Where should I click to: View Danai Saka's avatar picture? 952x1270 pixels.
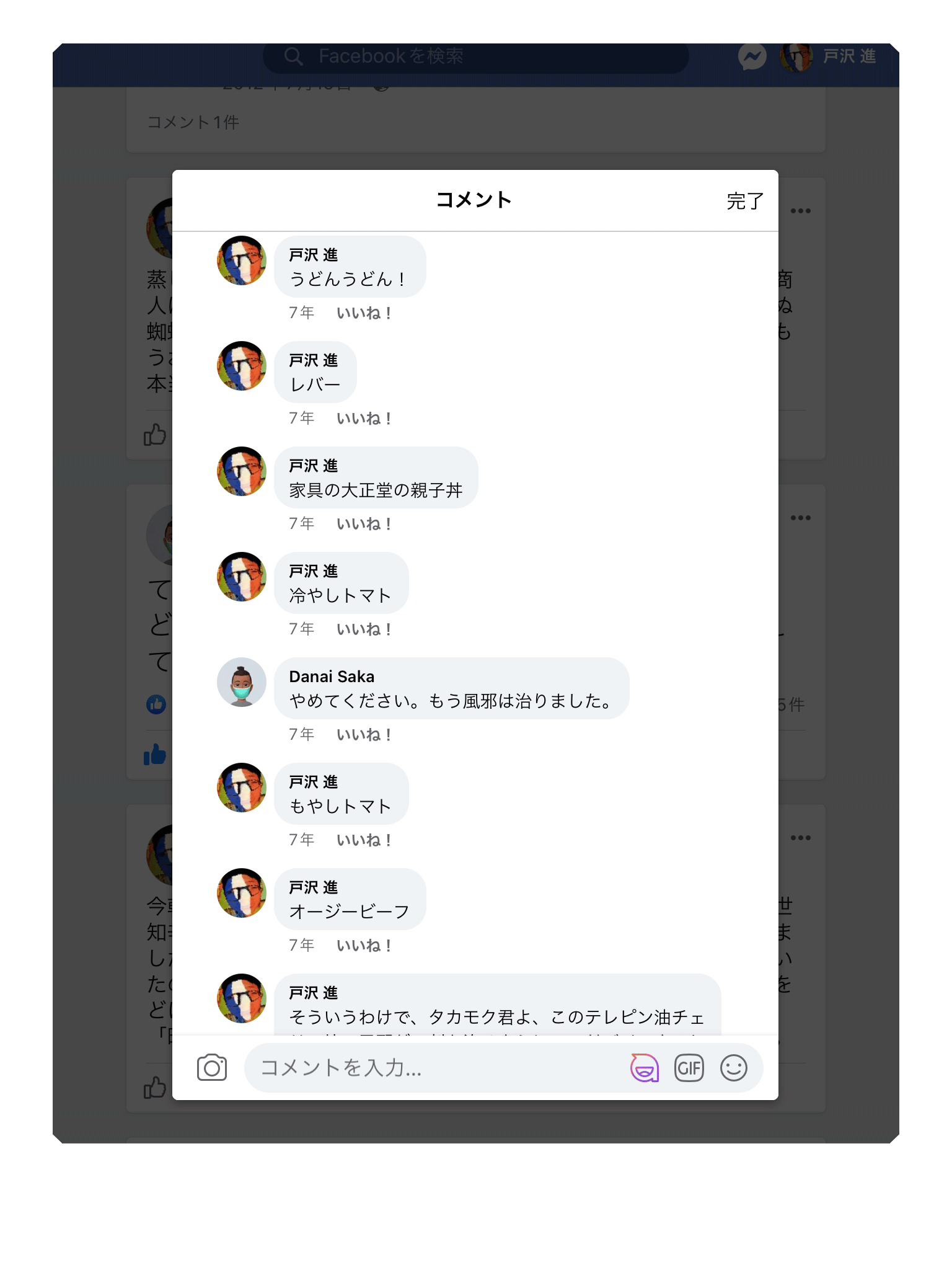point(242,682)
